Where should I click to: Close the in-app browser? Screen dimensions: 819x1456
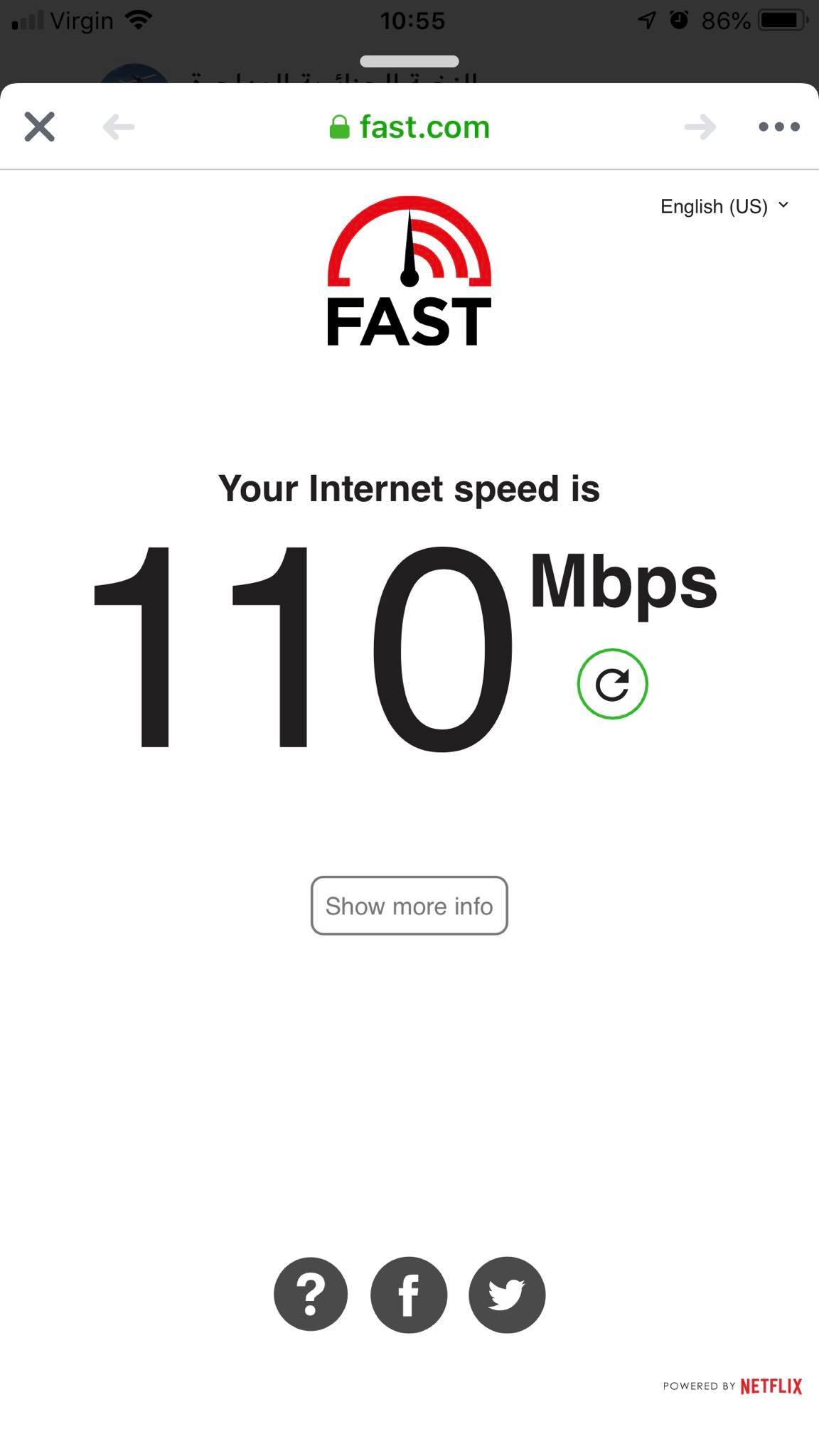click(40, 127)
